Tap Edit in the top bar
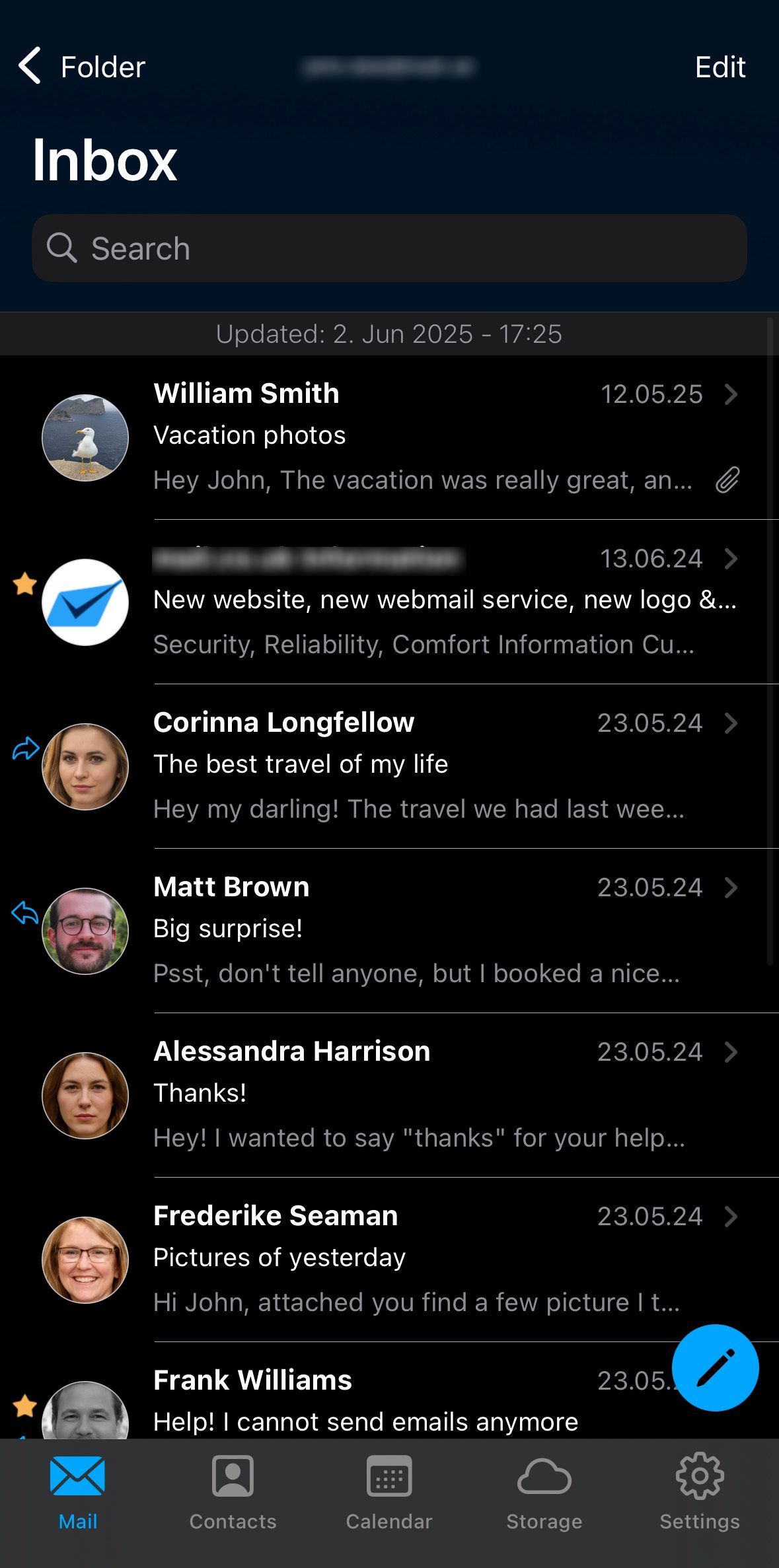Screen dimensions: 779x1568 click(x=720, y=67)
